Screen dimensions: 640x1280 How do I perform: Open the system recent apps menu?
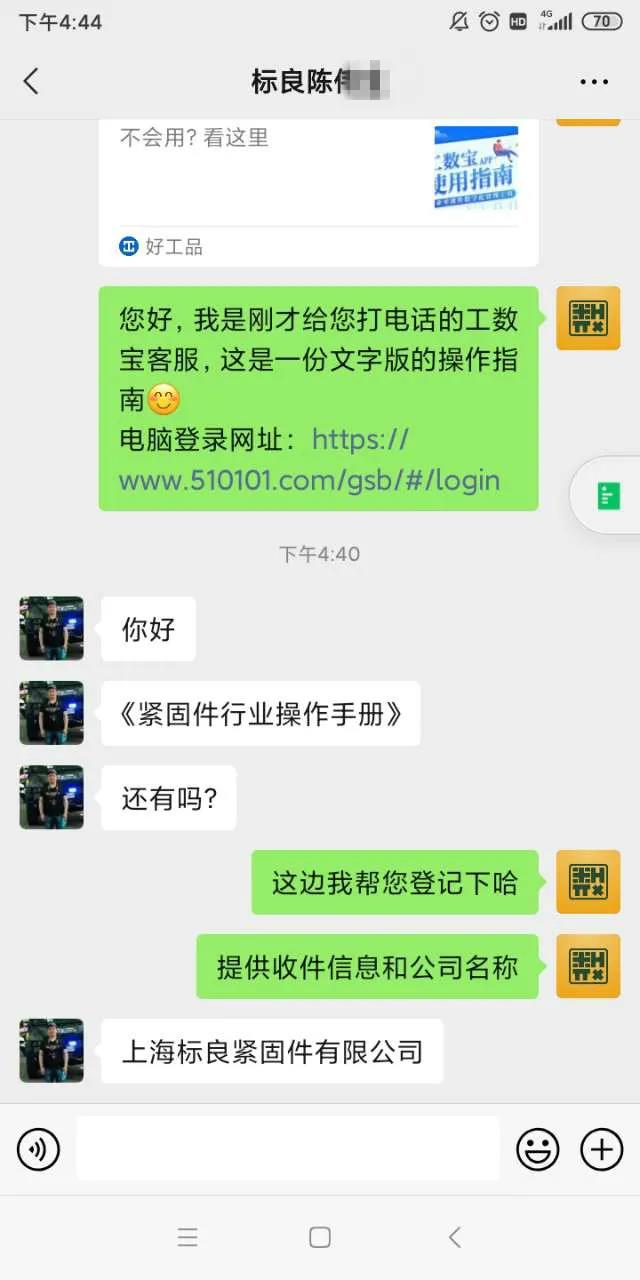click(187, 1237)
